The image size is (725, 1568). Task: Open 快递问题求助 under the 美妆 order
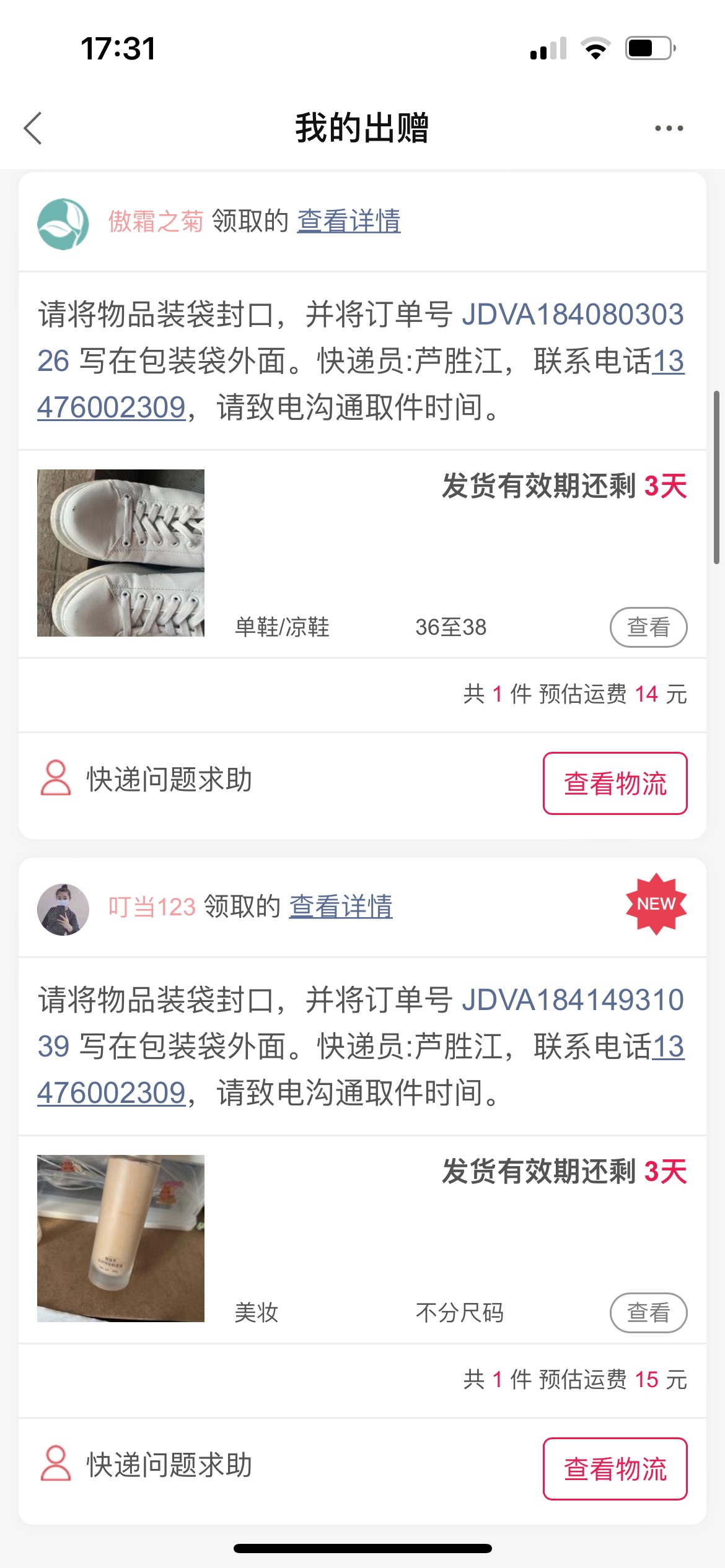coord(146,1465)
